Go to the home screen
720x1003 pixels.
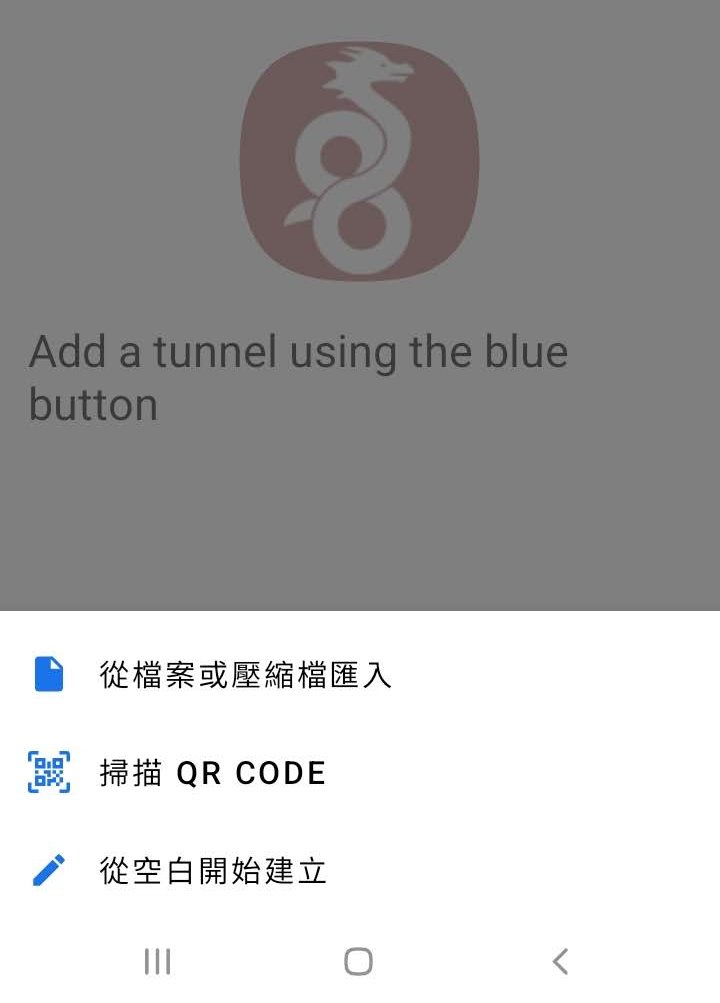pyautogui.click(x=358, y=962)
